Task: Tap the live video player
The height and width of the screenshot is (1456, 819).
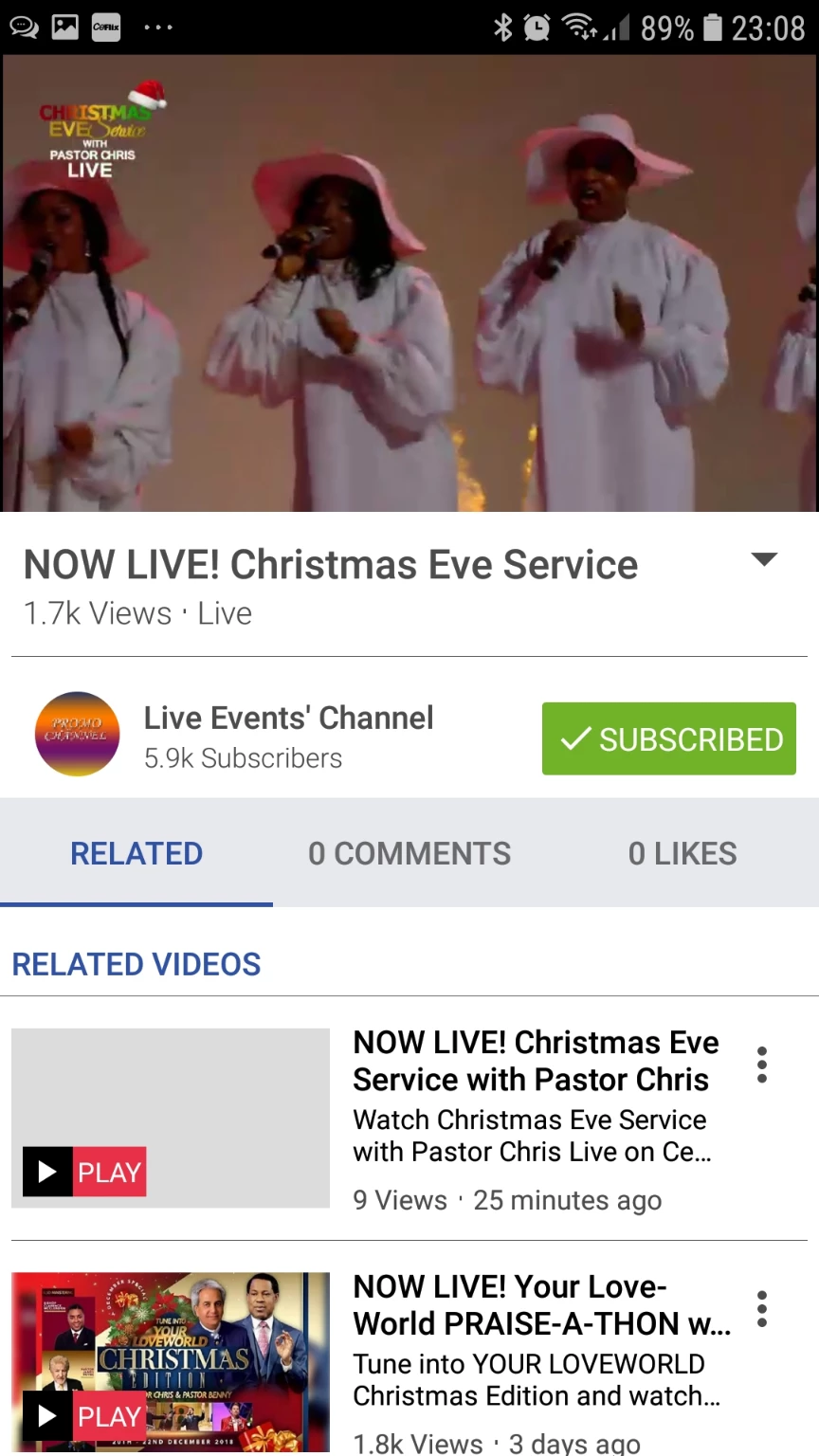Action: point(409,283)
